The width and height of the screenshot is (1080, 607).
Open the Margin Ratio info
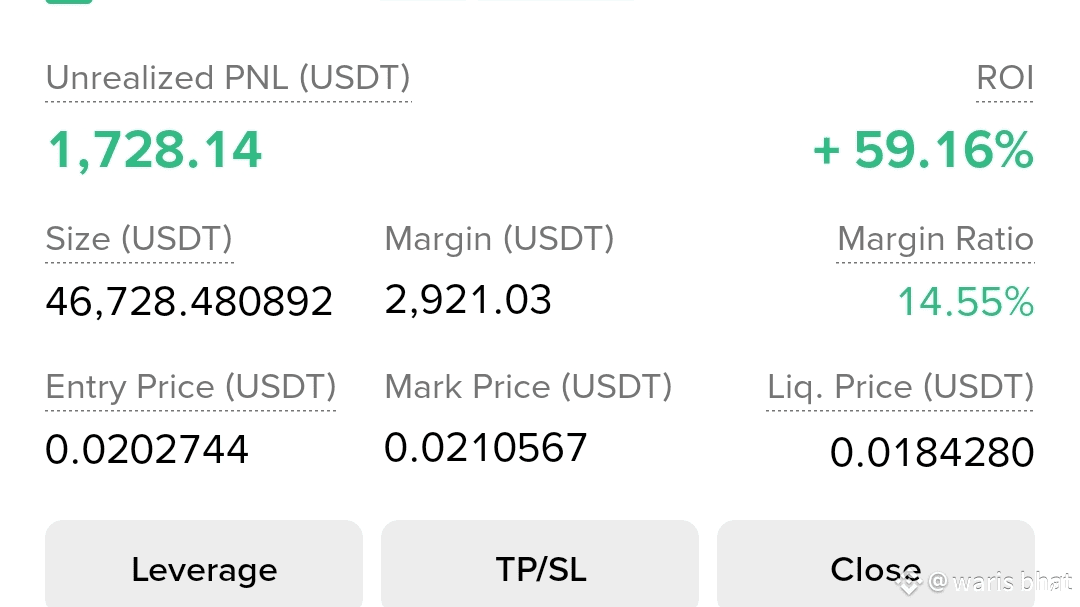pyautogui.click(x=935, y=240)
